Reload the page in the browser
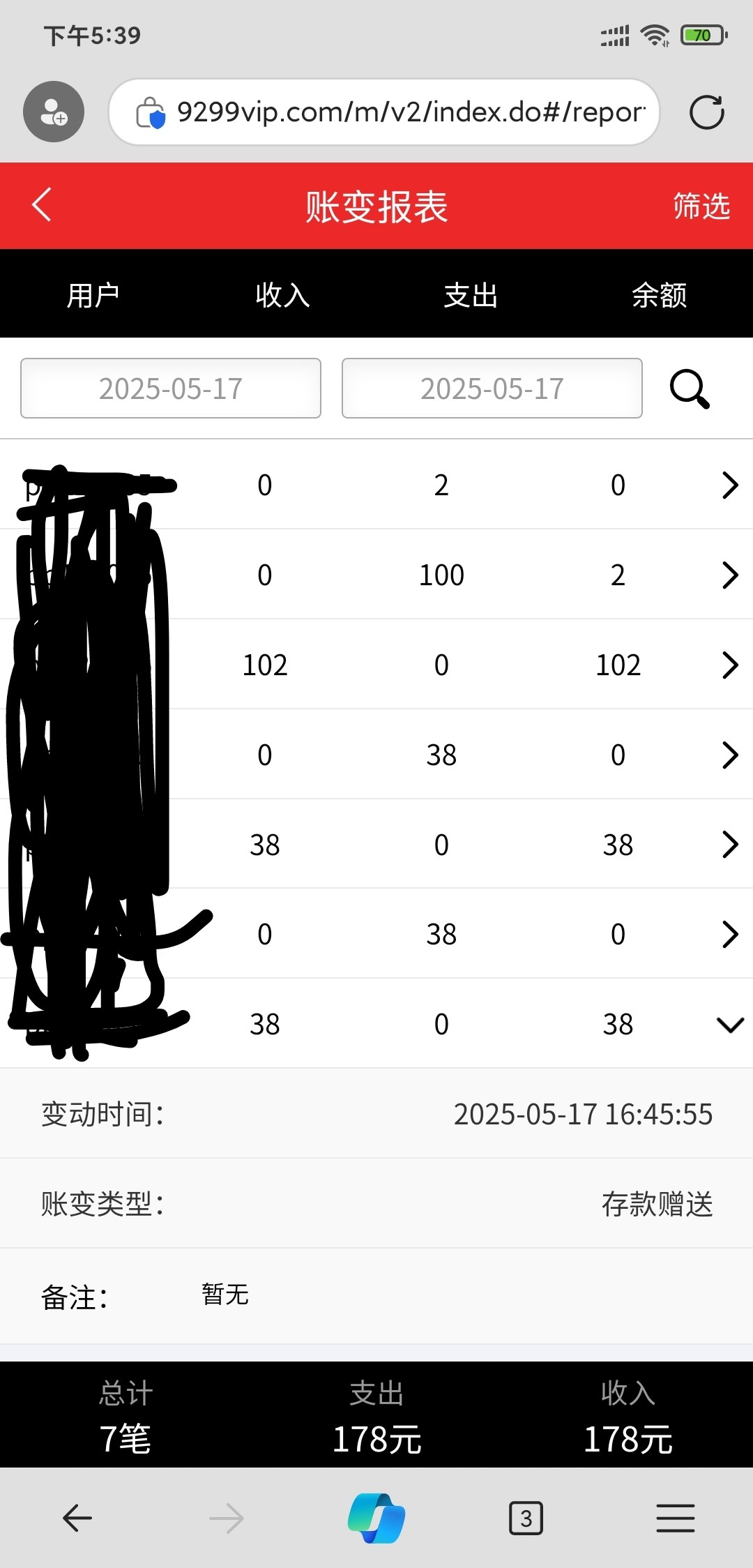Viewport: 753px width, 1568px height. pyautogui.click(x=706, y=112)
